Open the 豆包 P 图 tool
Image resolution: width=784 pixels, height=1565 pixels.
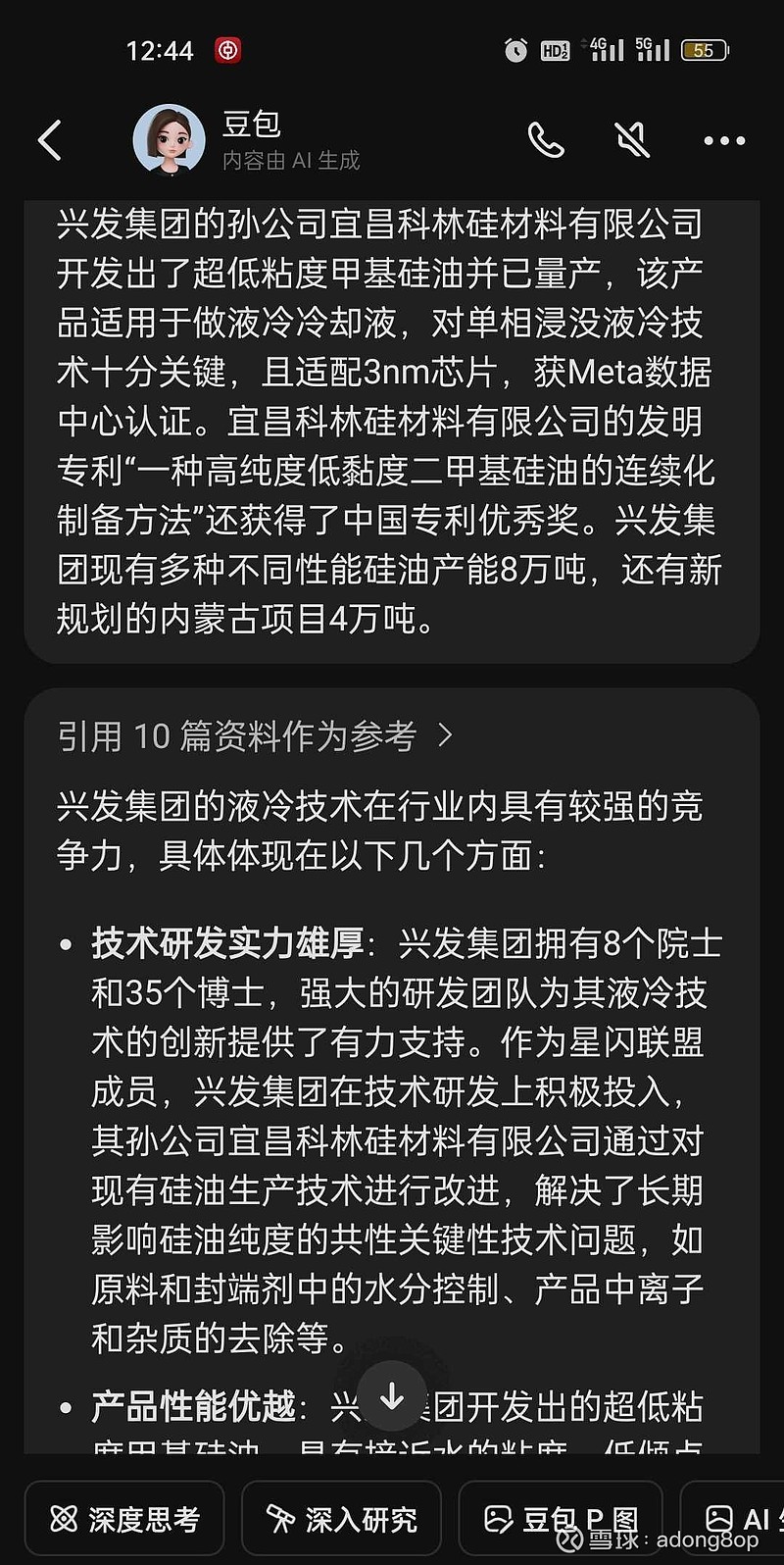click(x=561, y=1519)
